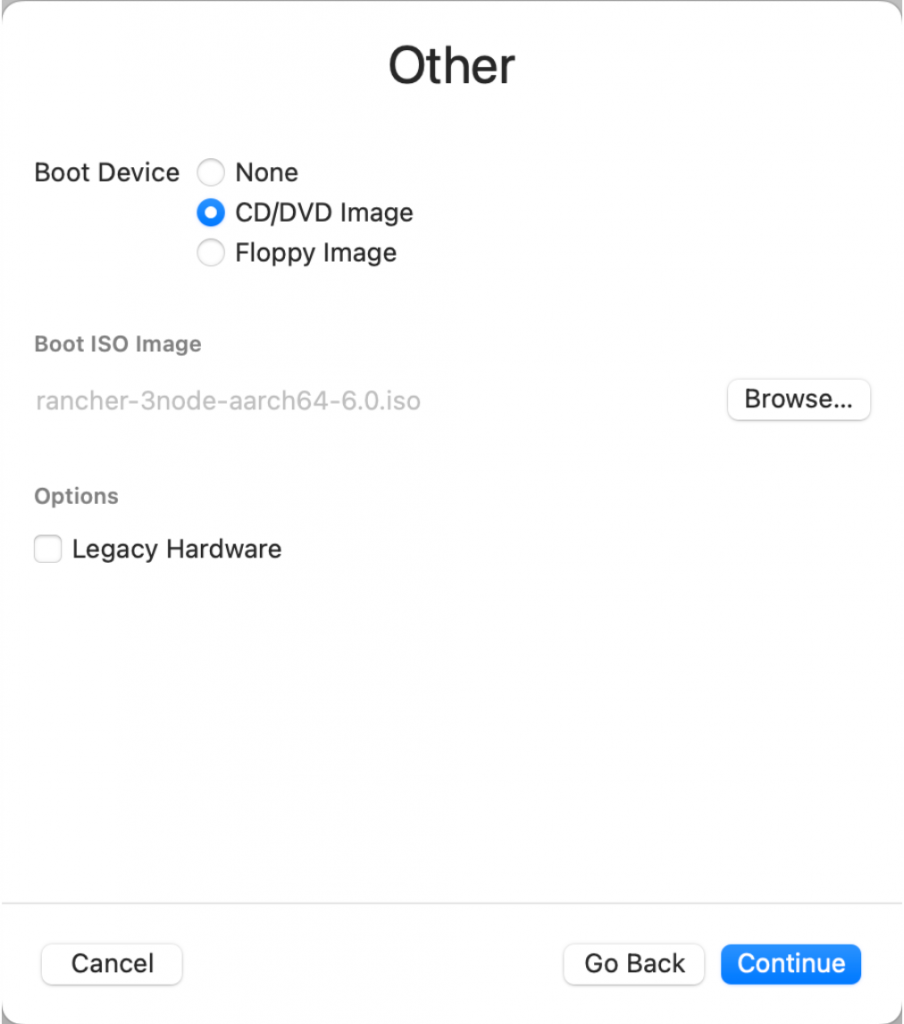Cancel the virtual machine setup
The height and width of the screenshot is (1024, 904).
(112, 964)
